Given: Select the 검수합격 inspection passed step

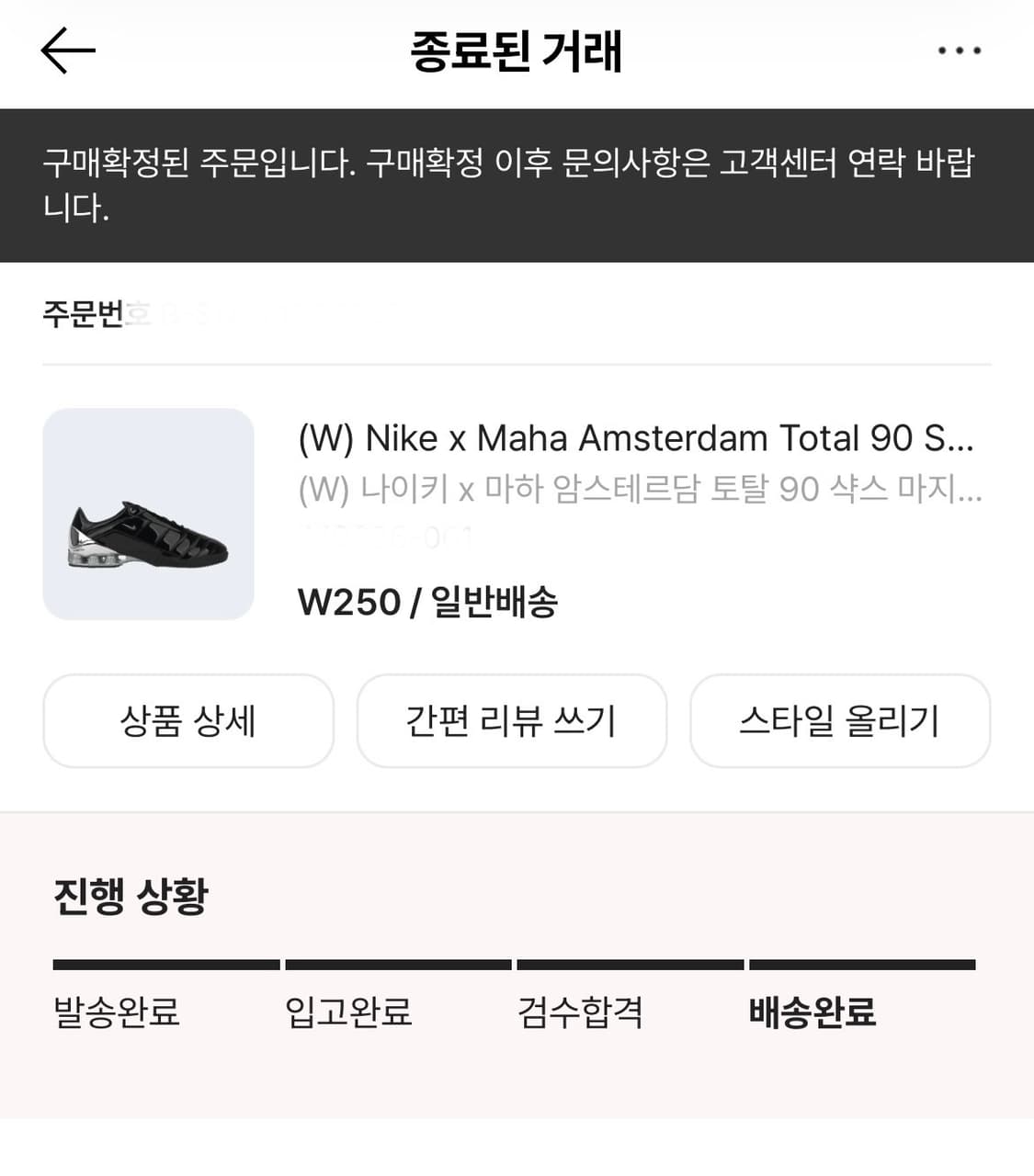Looking at the screenshot, I should click(x=581, y=1013).
